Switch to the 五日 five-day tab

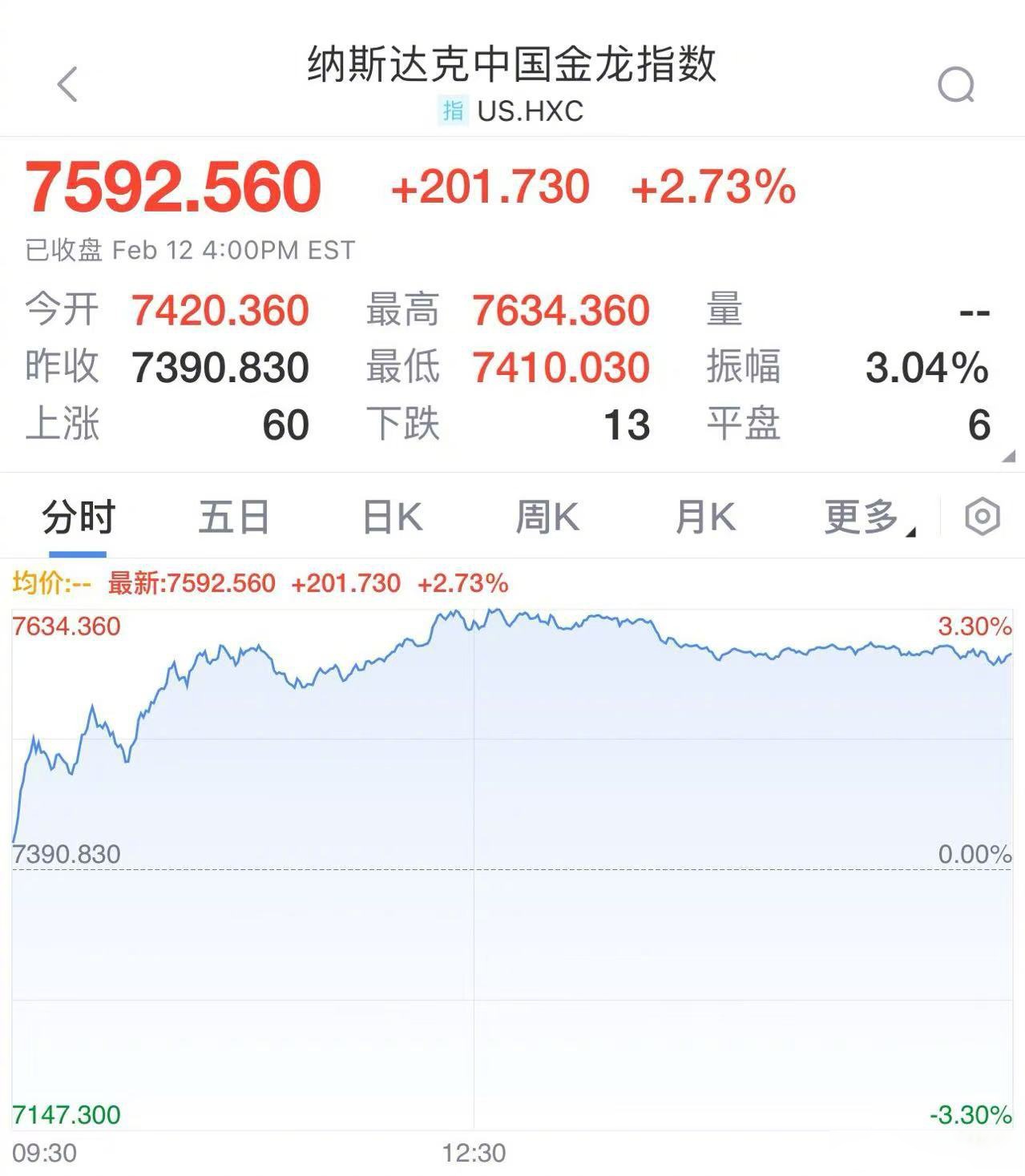pos(235,518)
